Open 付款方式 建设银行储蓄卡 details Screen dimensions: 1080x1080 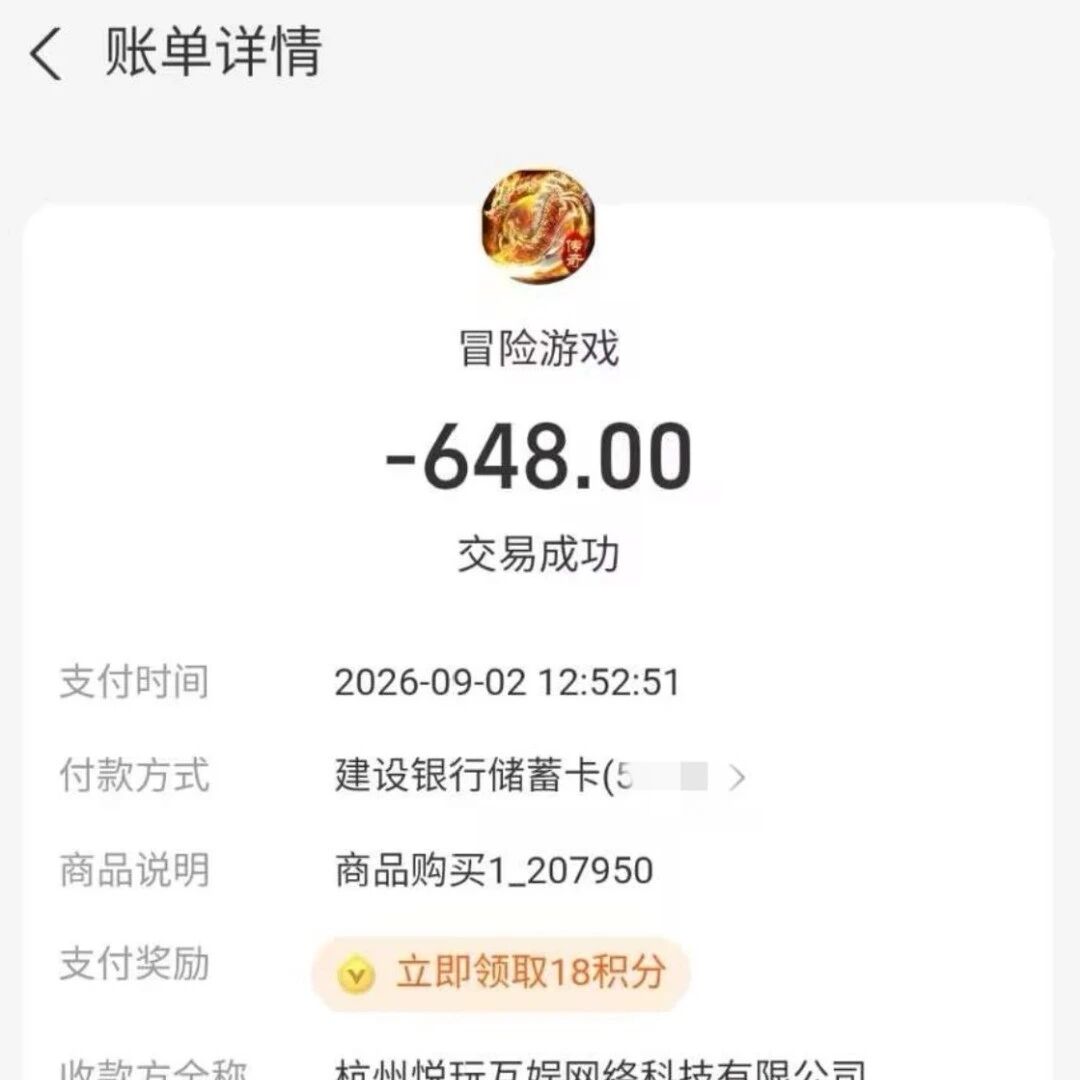click(539, 776)
